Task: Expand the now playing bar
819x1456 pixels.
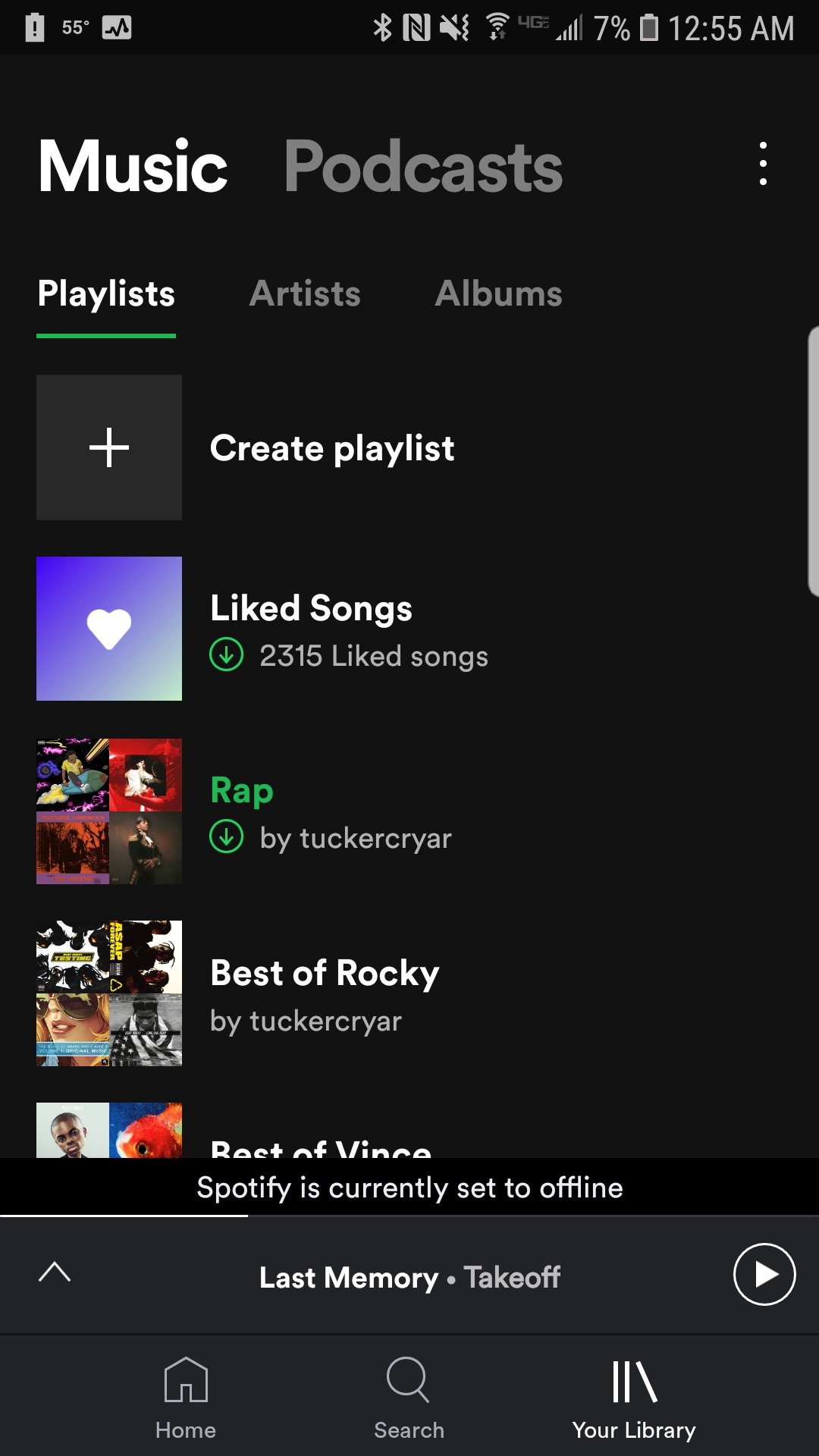Action: 55,1272
